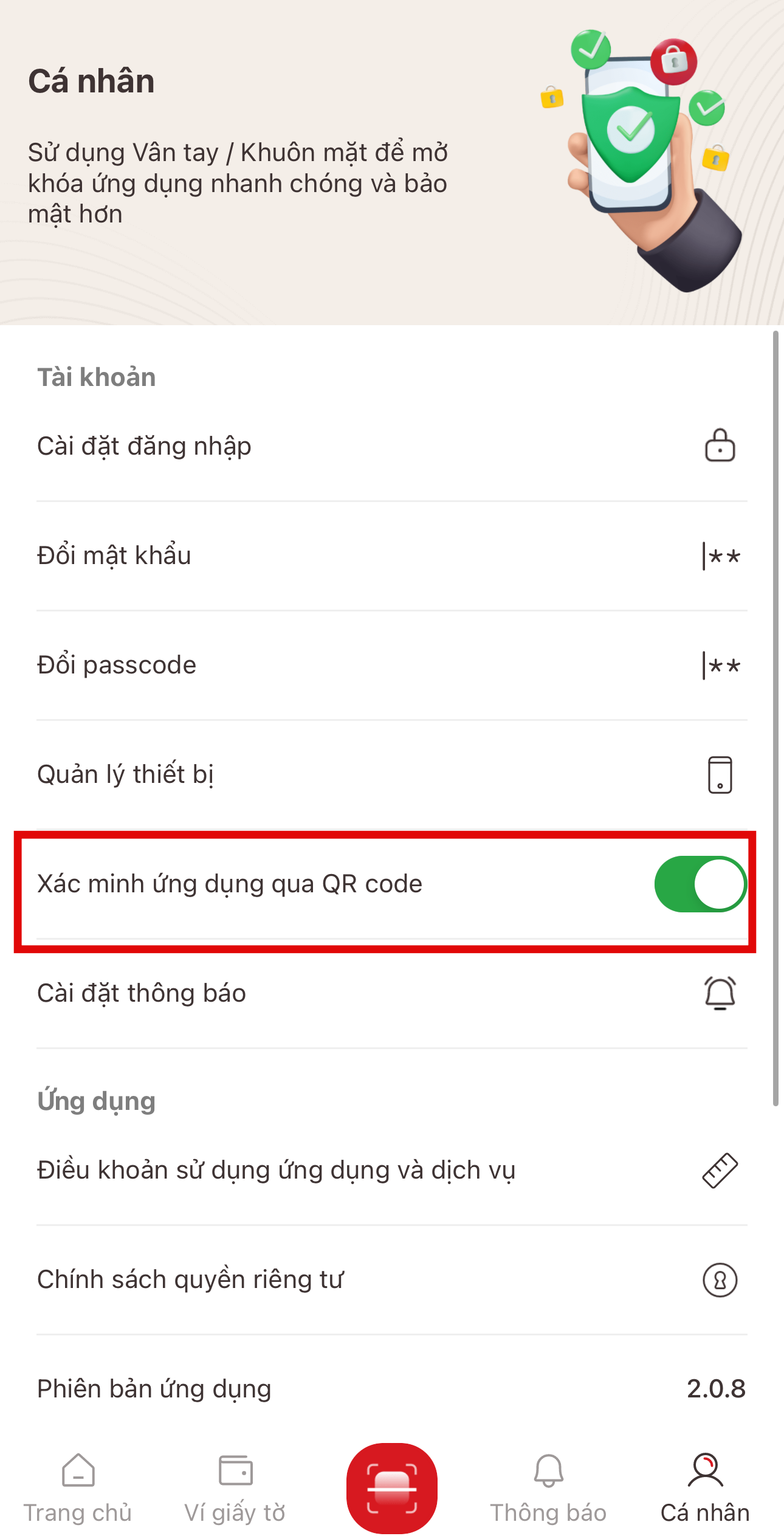The height and width of the screenshot is (1536, 784).
Task: Tap the red QR scan button
Action: pos(392,1488)
